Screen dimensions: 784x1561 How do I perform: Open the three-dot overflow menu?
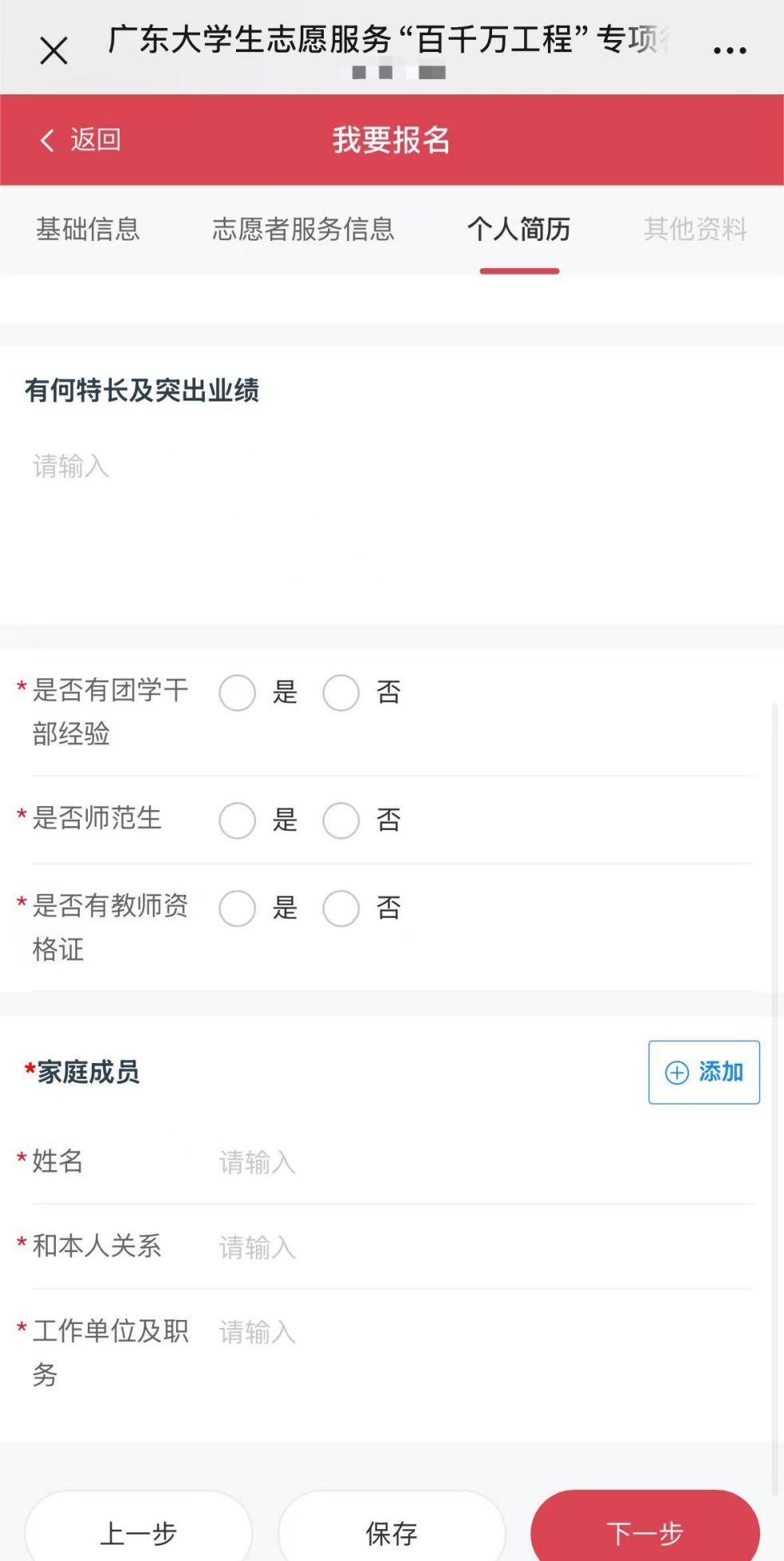click(729, 51)
